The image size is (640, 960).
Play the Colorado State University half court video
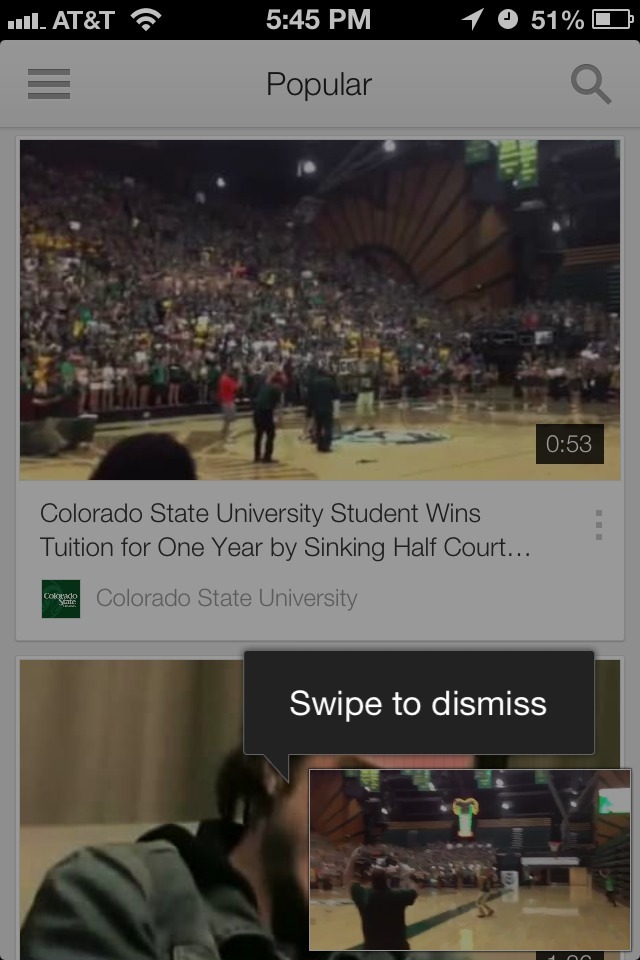coord(320,310)
